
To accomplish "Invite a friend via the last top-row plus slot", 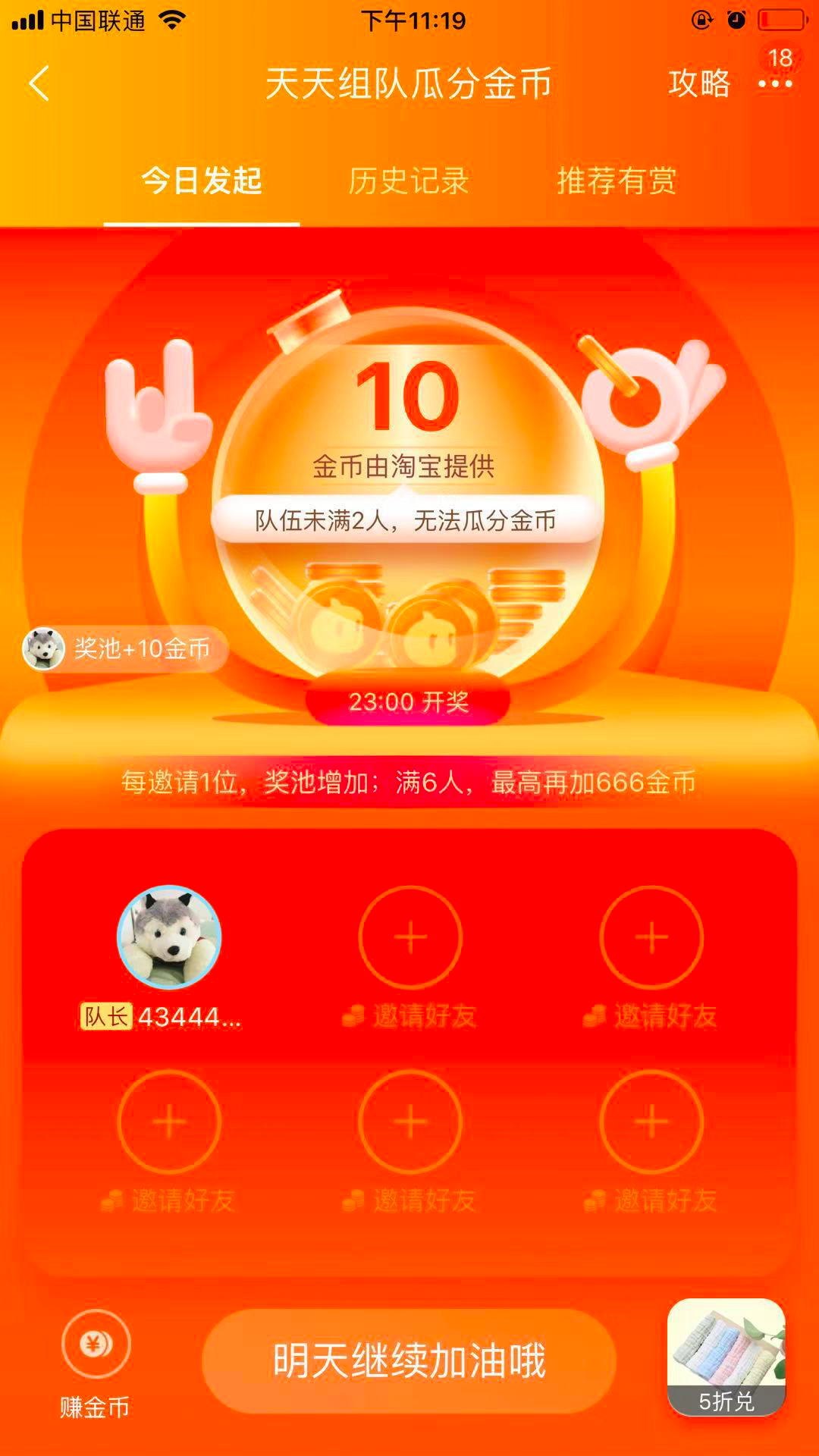I will coord(651,938).
